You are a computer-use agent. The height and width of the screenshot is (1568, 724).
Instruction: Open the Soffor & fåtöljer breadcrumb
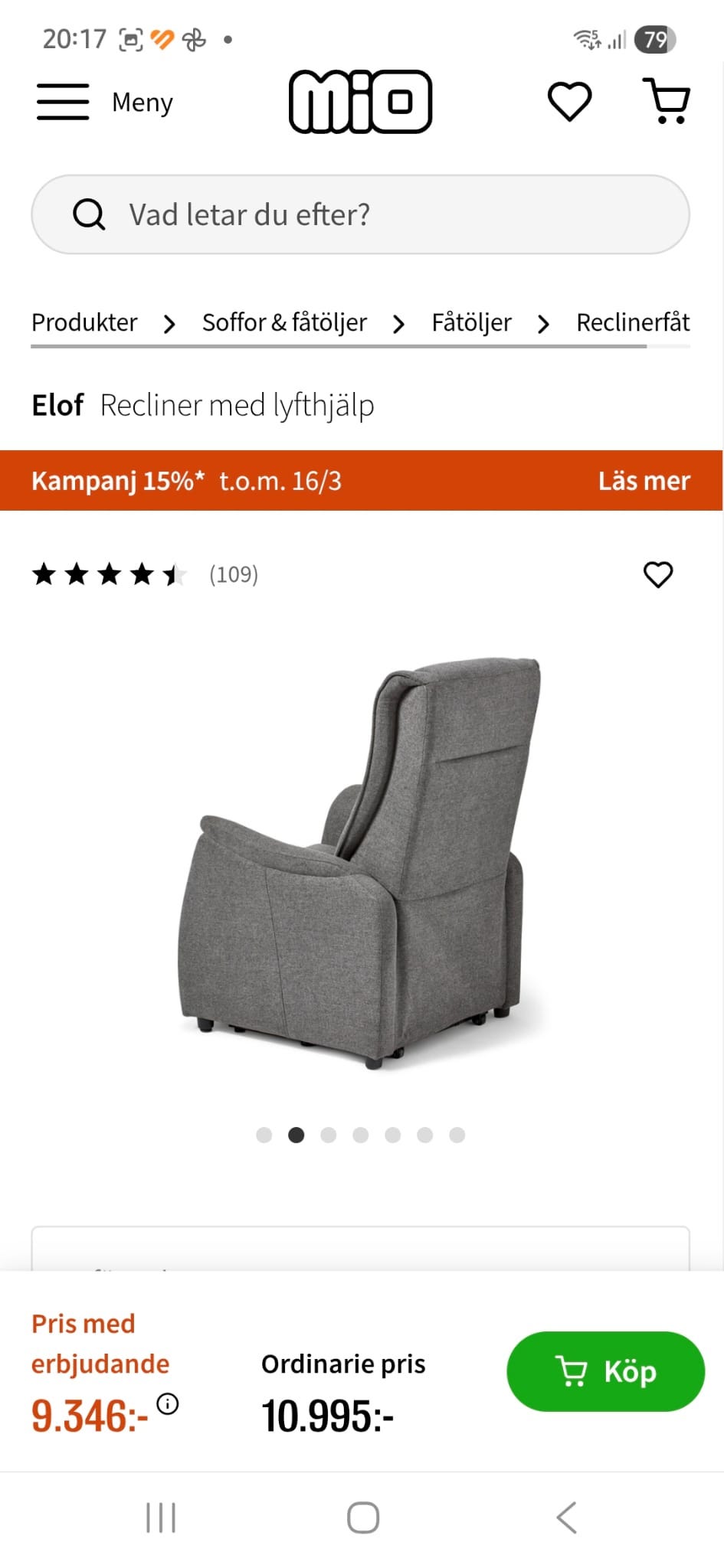point(284,322)
